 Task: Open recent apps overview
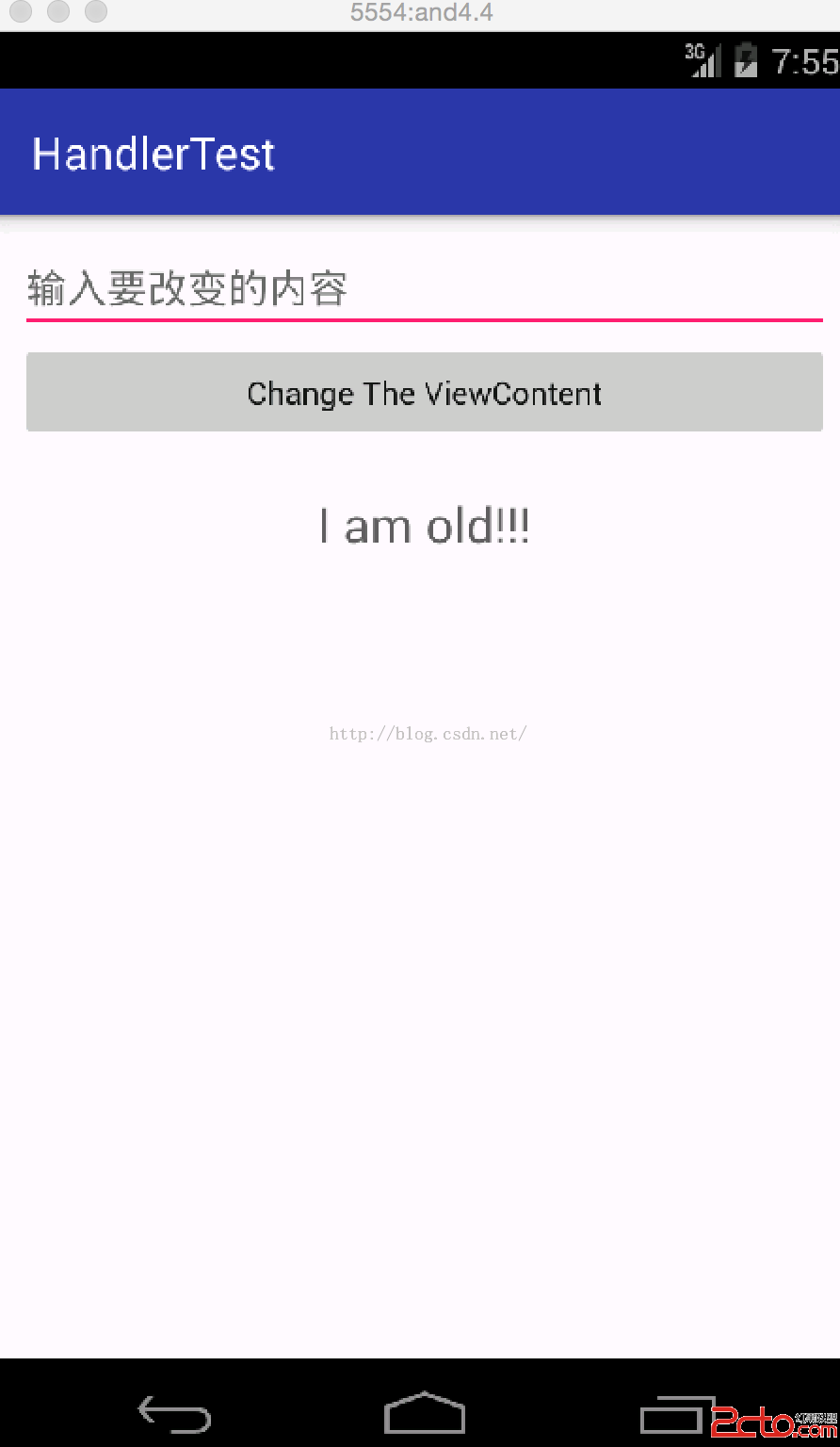pos(676,1414)
